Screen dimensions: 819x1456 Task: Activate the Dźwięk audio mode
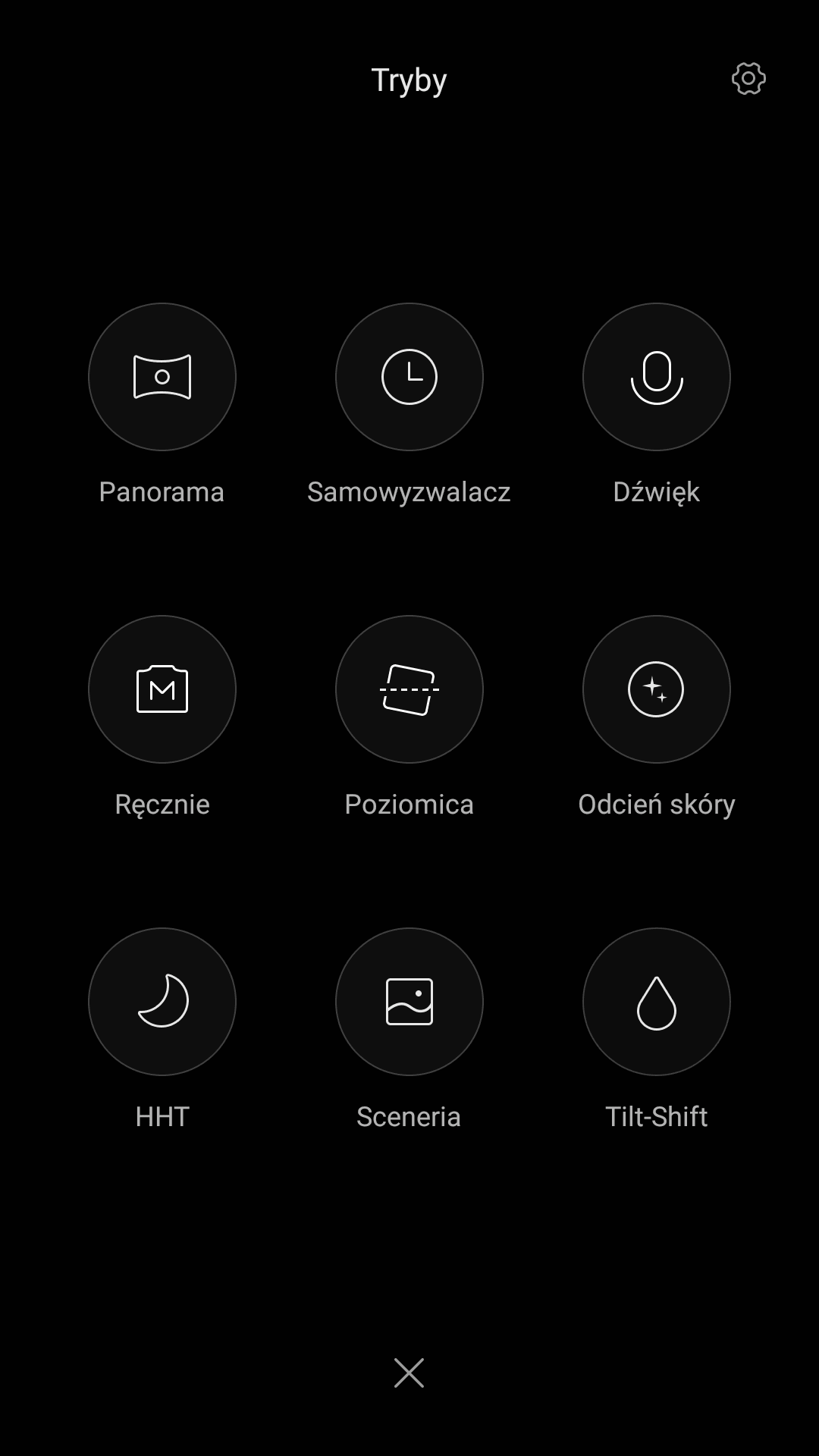pos(657,377)
